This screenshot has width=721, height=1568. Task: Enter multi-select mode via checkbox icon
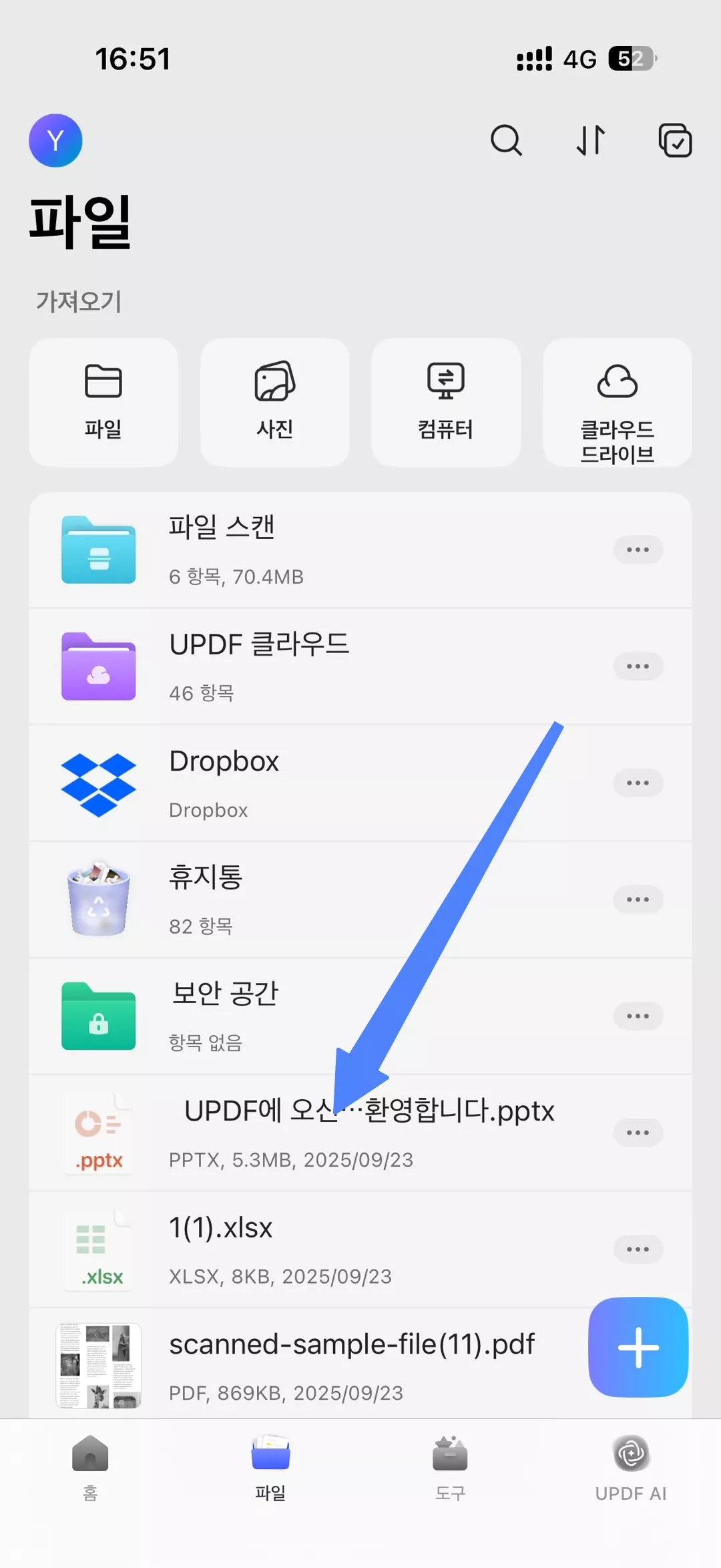[675, 140]
